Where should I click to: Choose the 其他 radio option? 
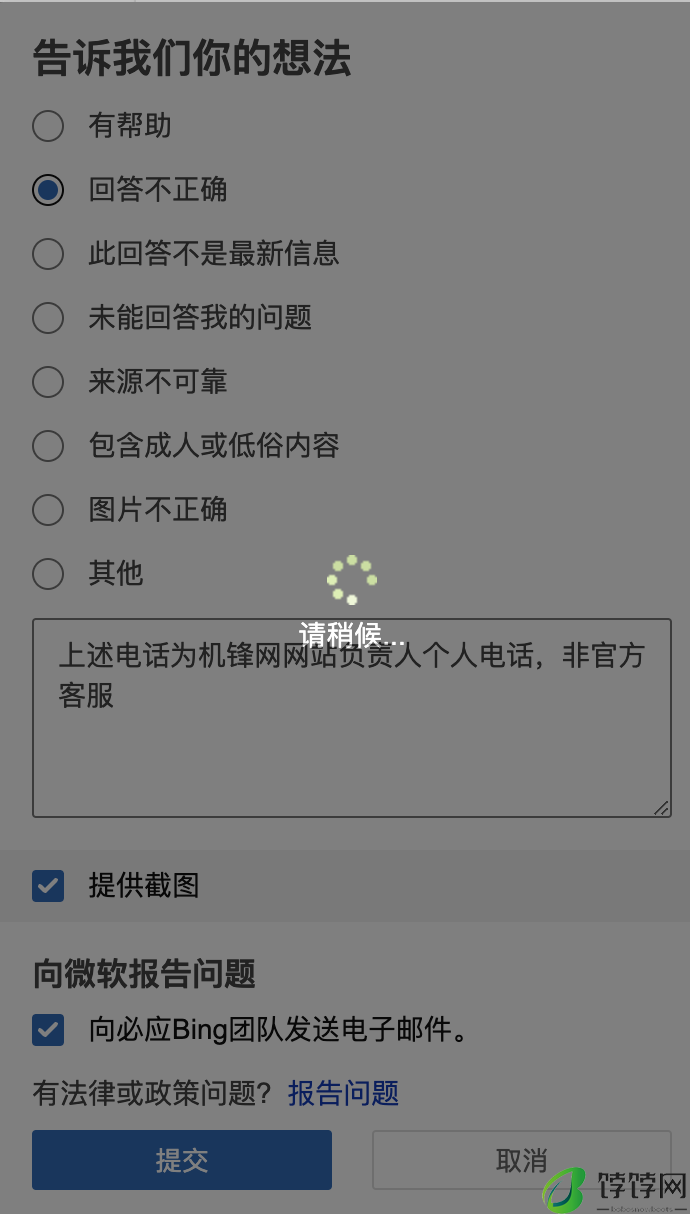(48, 574)
